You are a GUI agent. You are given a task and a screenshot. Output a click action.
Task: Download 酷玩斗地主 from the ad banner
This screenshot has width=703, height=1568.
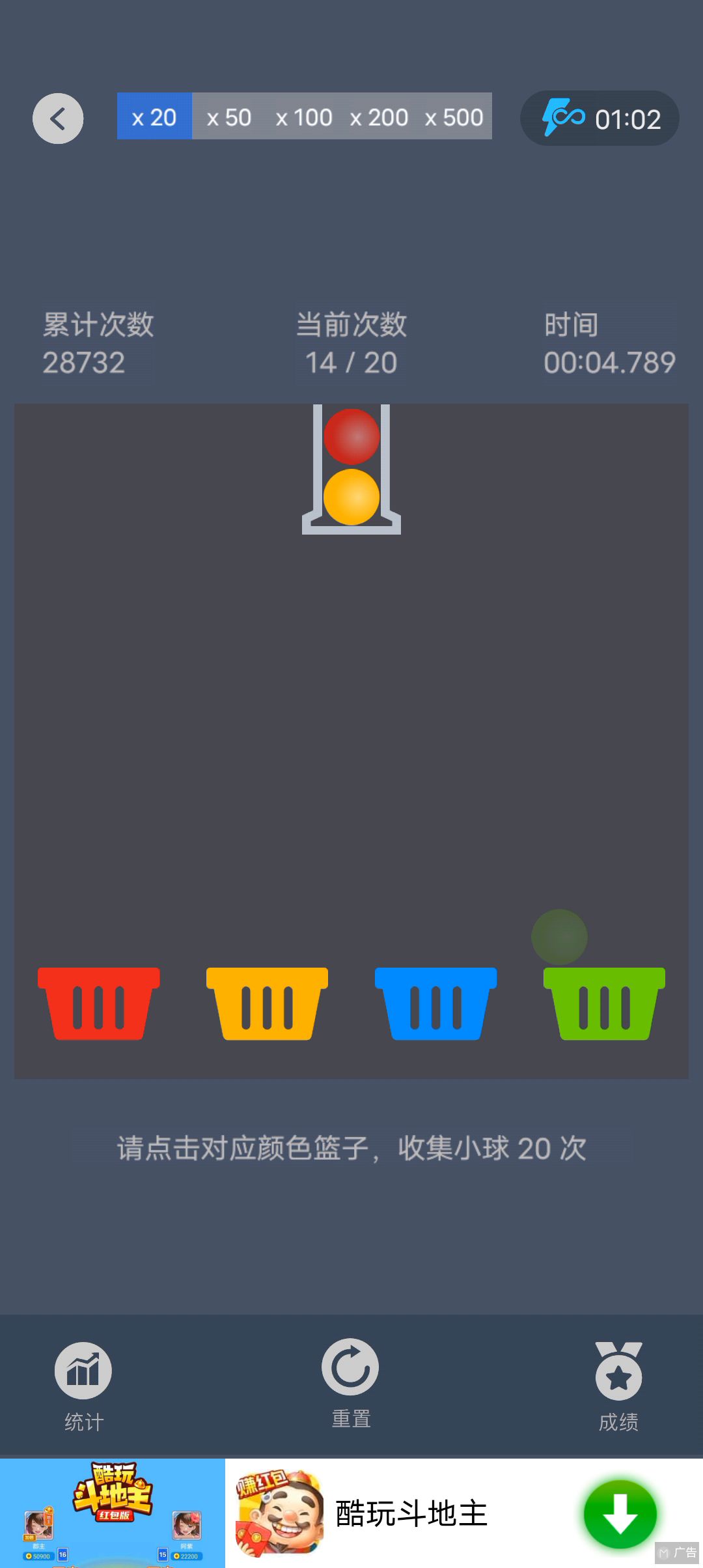[x=619, y=1513]
